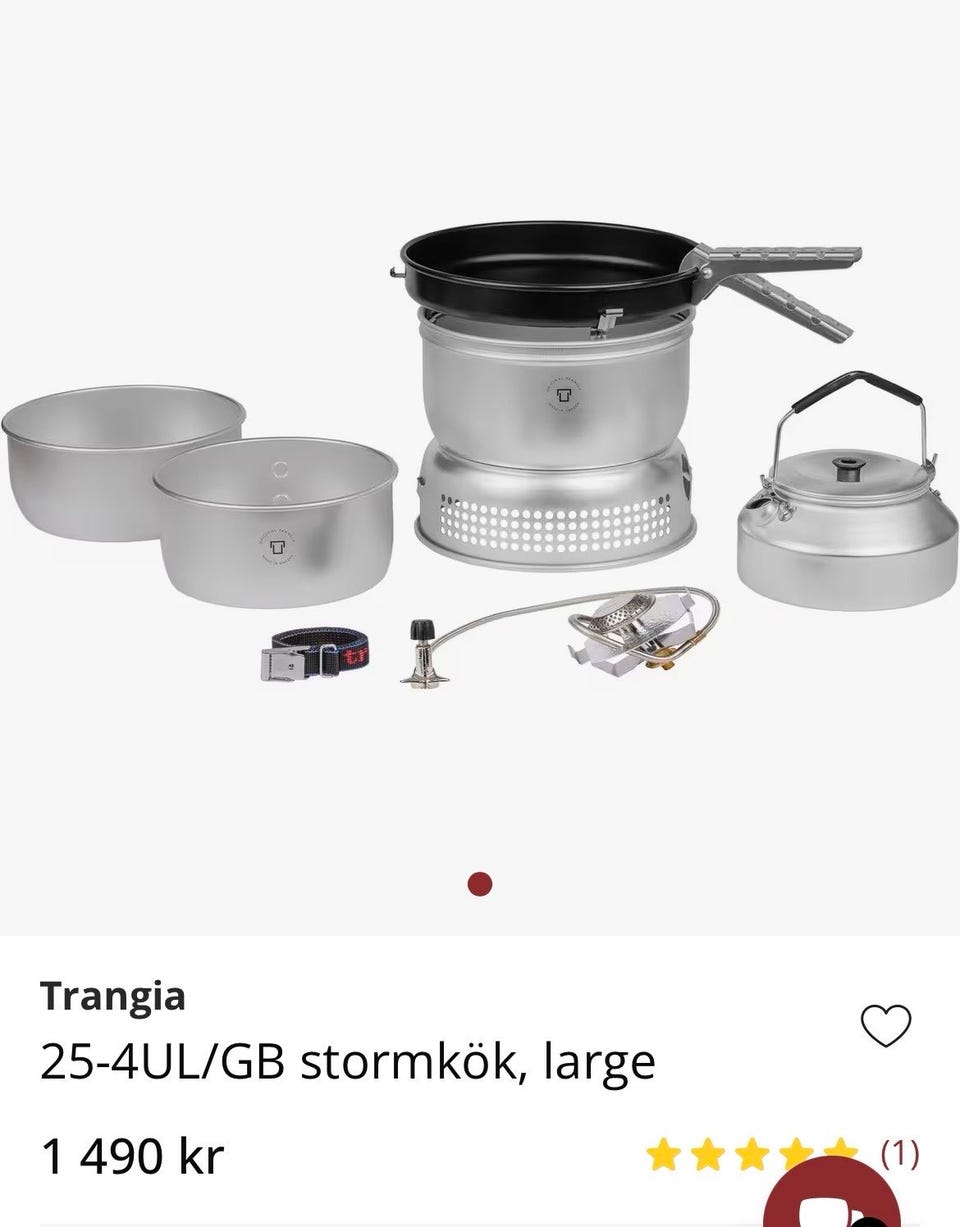Viewport: 960px width, 1227px height.
Task: View the single review via the (1) link
Action: pyautogui.click(x=898, y=1152)
